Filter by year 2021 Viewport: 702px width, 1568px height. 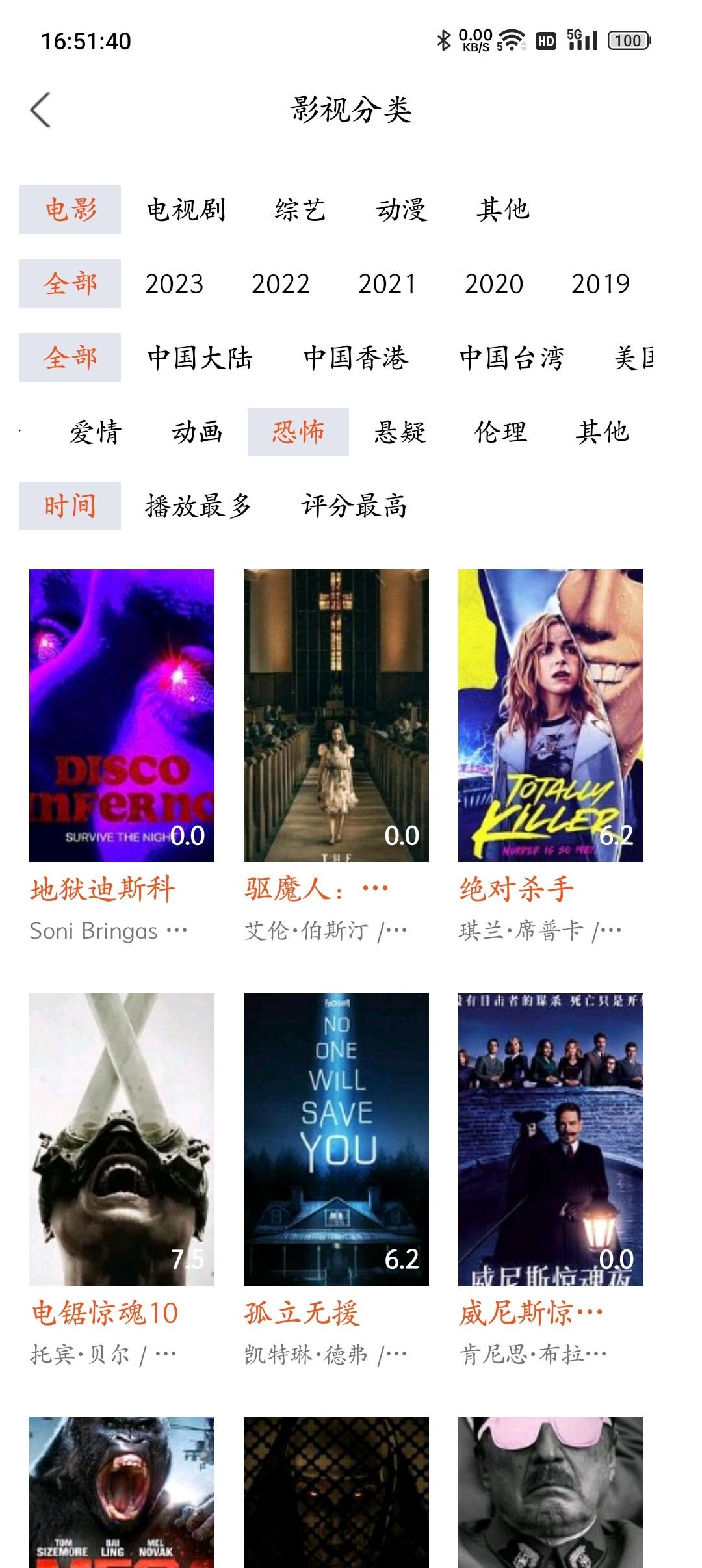[387, 284]
